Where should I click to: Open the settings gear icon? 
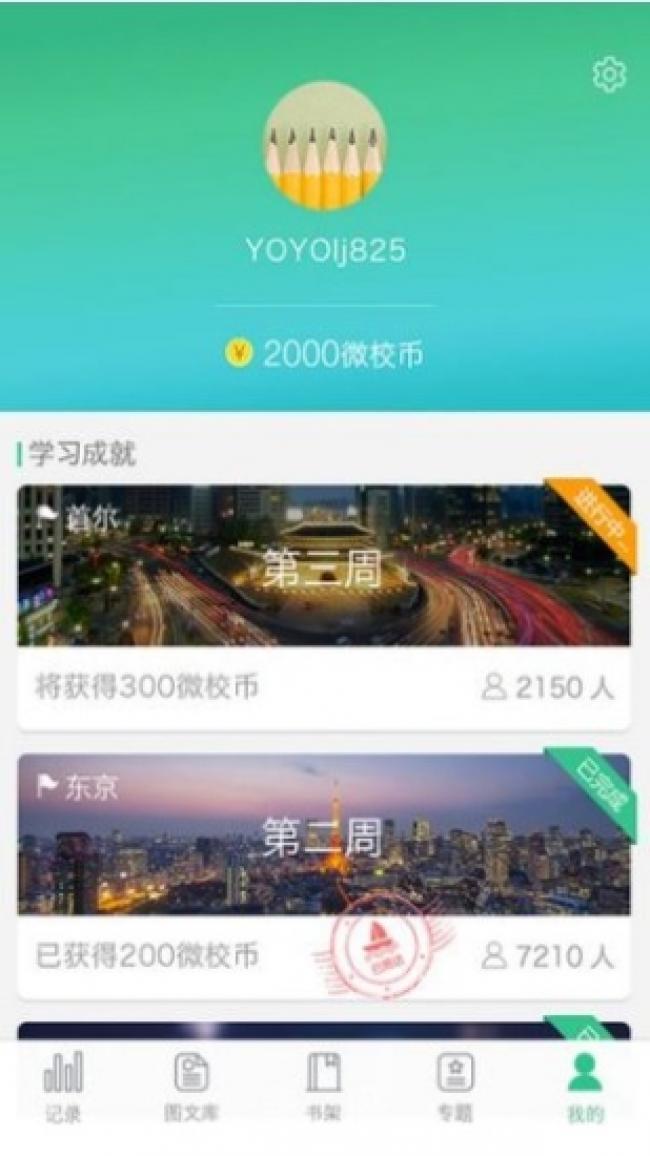[609, 75]
